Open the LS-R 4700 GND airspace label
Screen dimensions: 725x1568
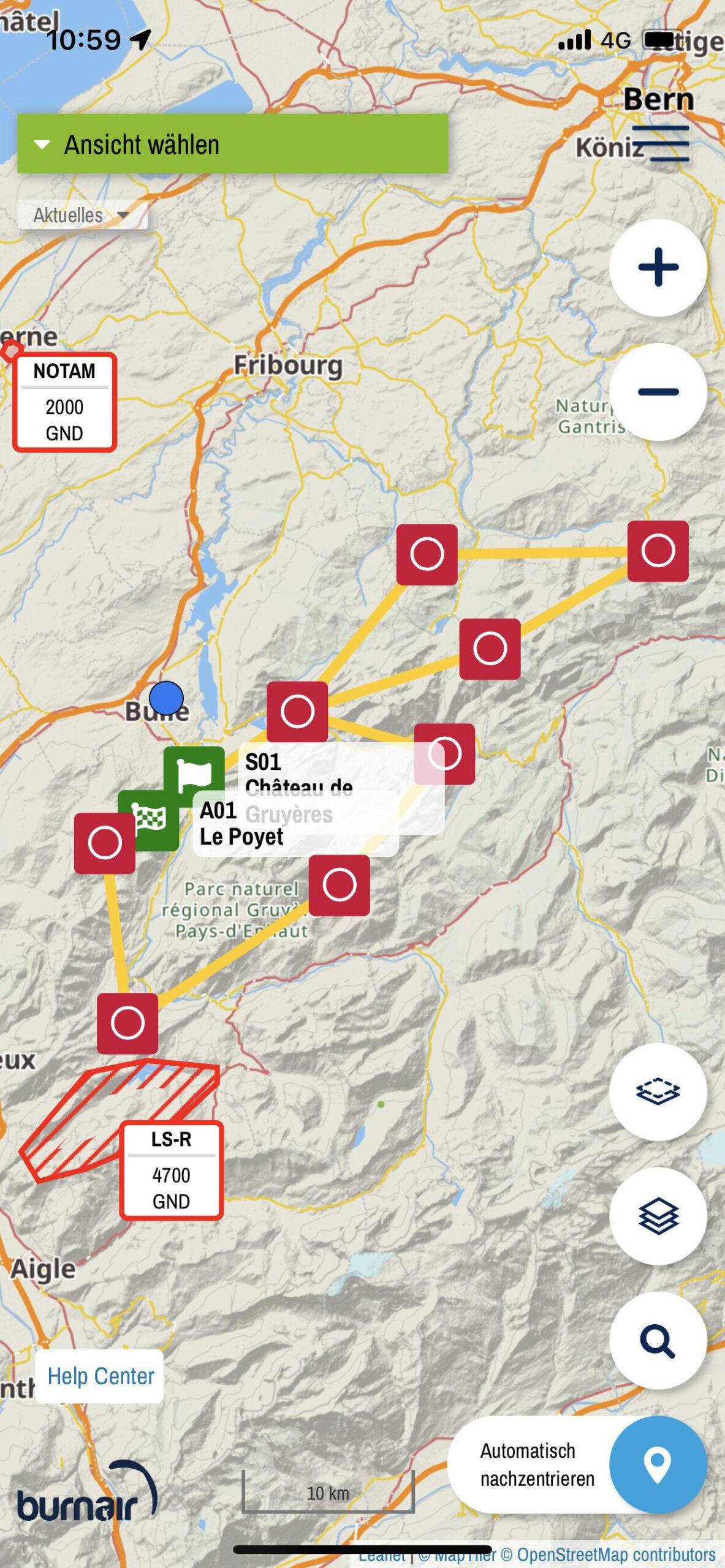click(x=171, y=1170)
